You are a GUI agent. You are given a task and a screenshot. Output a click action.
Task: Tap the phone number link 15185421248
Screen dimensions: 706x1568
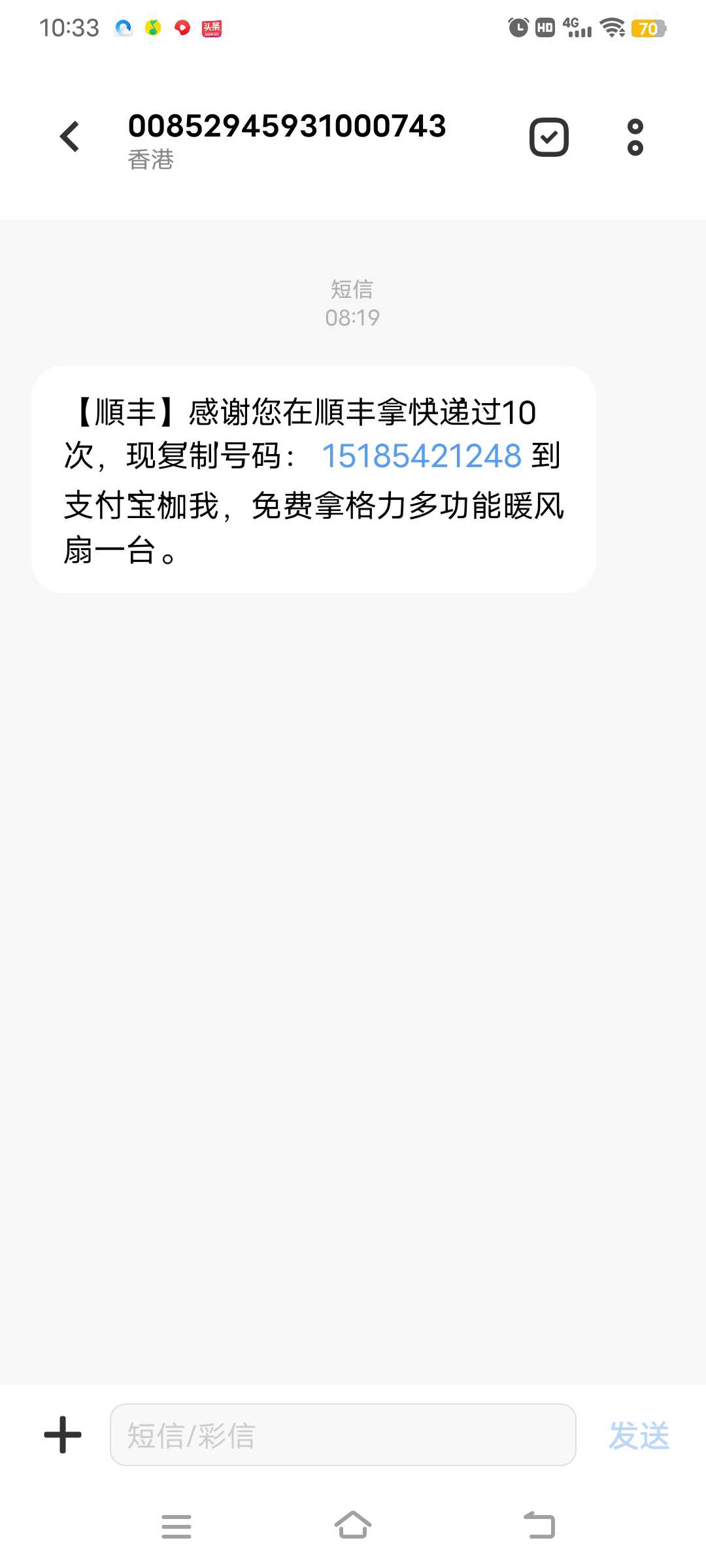[x=422, y=455]
